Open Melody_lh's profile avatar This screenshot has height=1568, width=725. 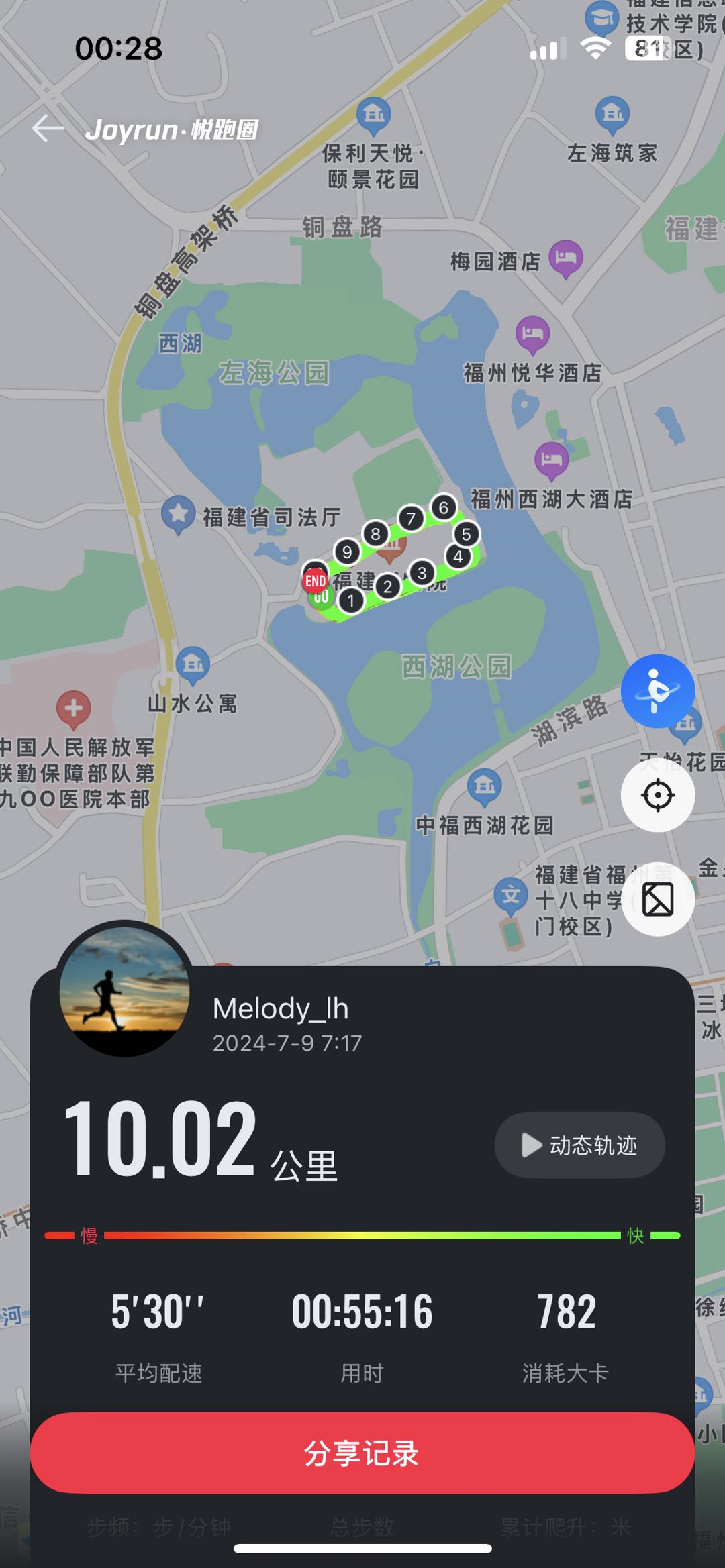124,991
